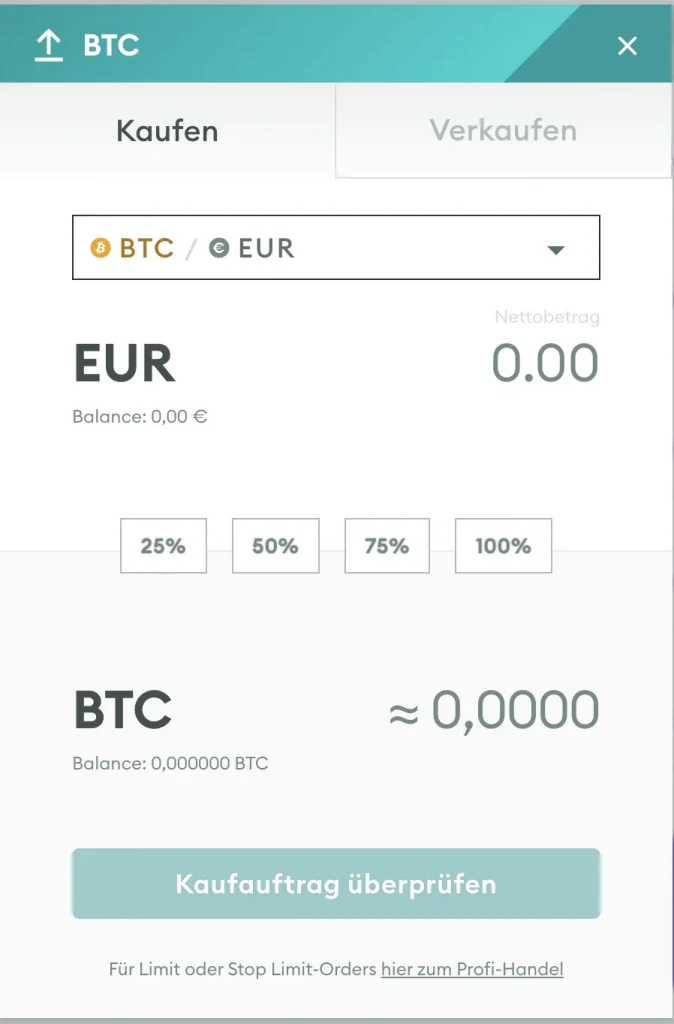
Task: Close the BTC trading dialog
Action: tap(627, 46)
